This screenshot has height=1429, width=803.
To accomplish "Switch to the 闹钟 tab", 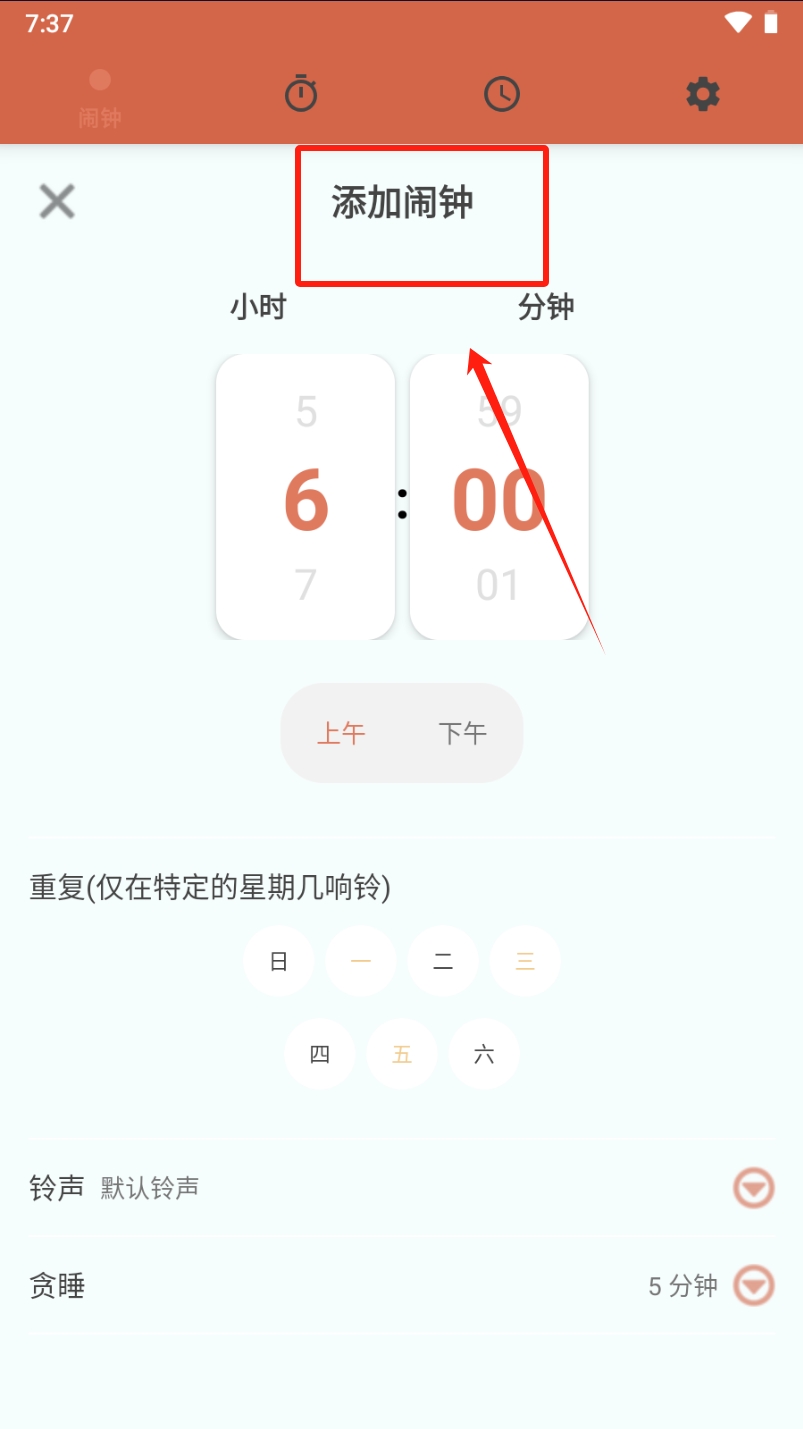I will point(99,98).
